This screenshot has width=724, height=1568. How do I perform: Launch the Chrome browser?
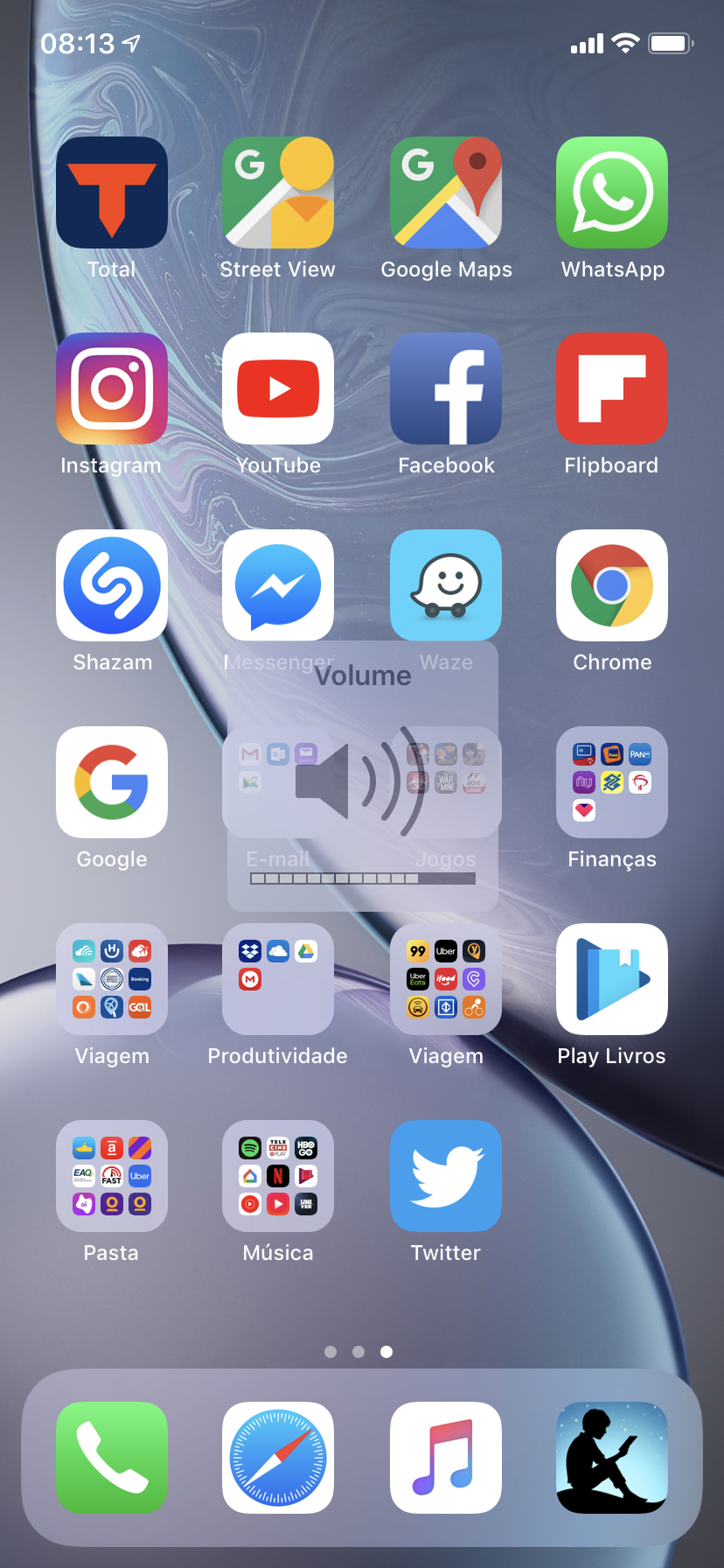pos(612,585)
